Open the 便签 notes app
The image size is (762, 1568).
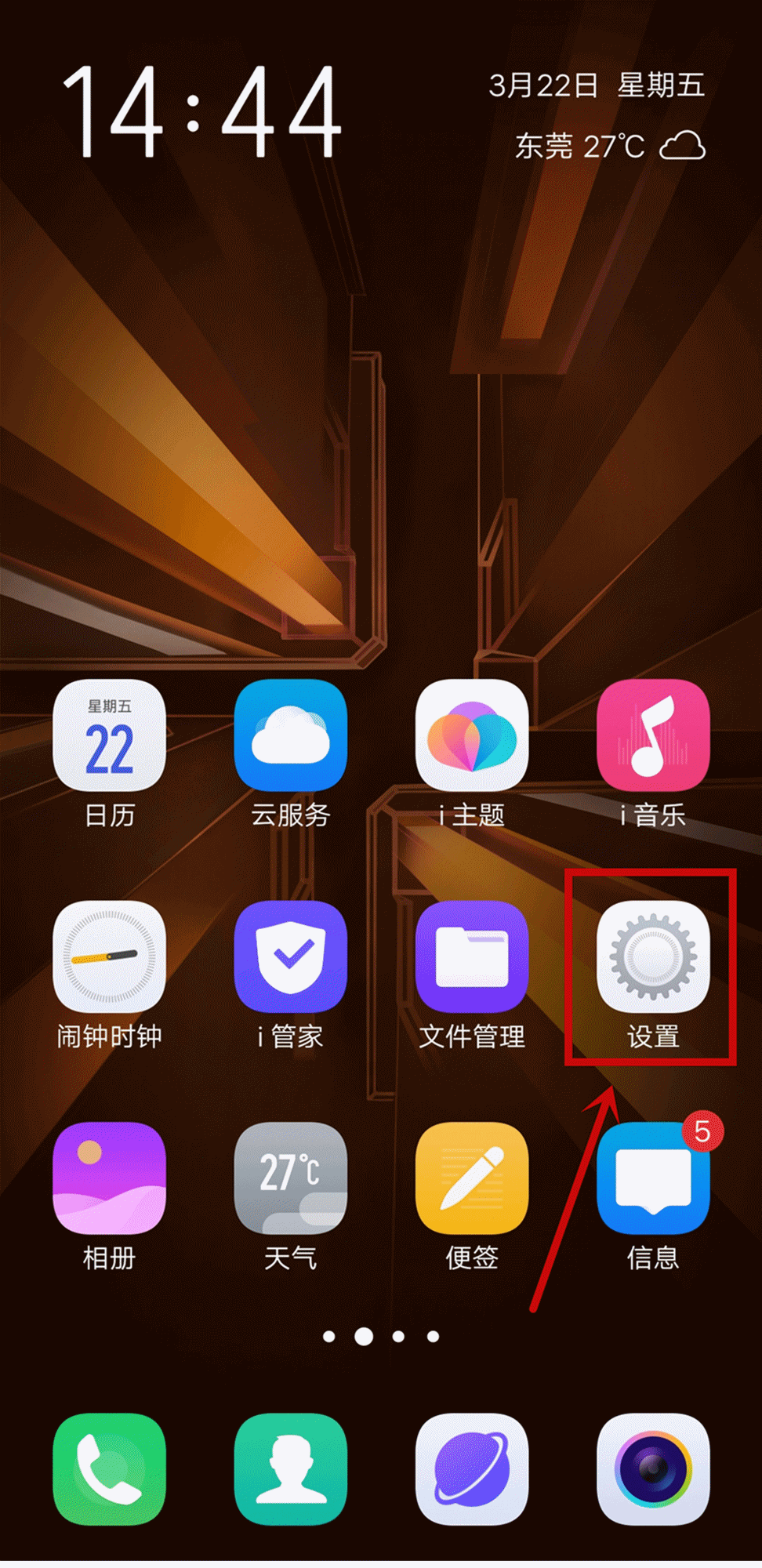(471, 1178)
